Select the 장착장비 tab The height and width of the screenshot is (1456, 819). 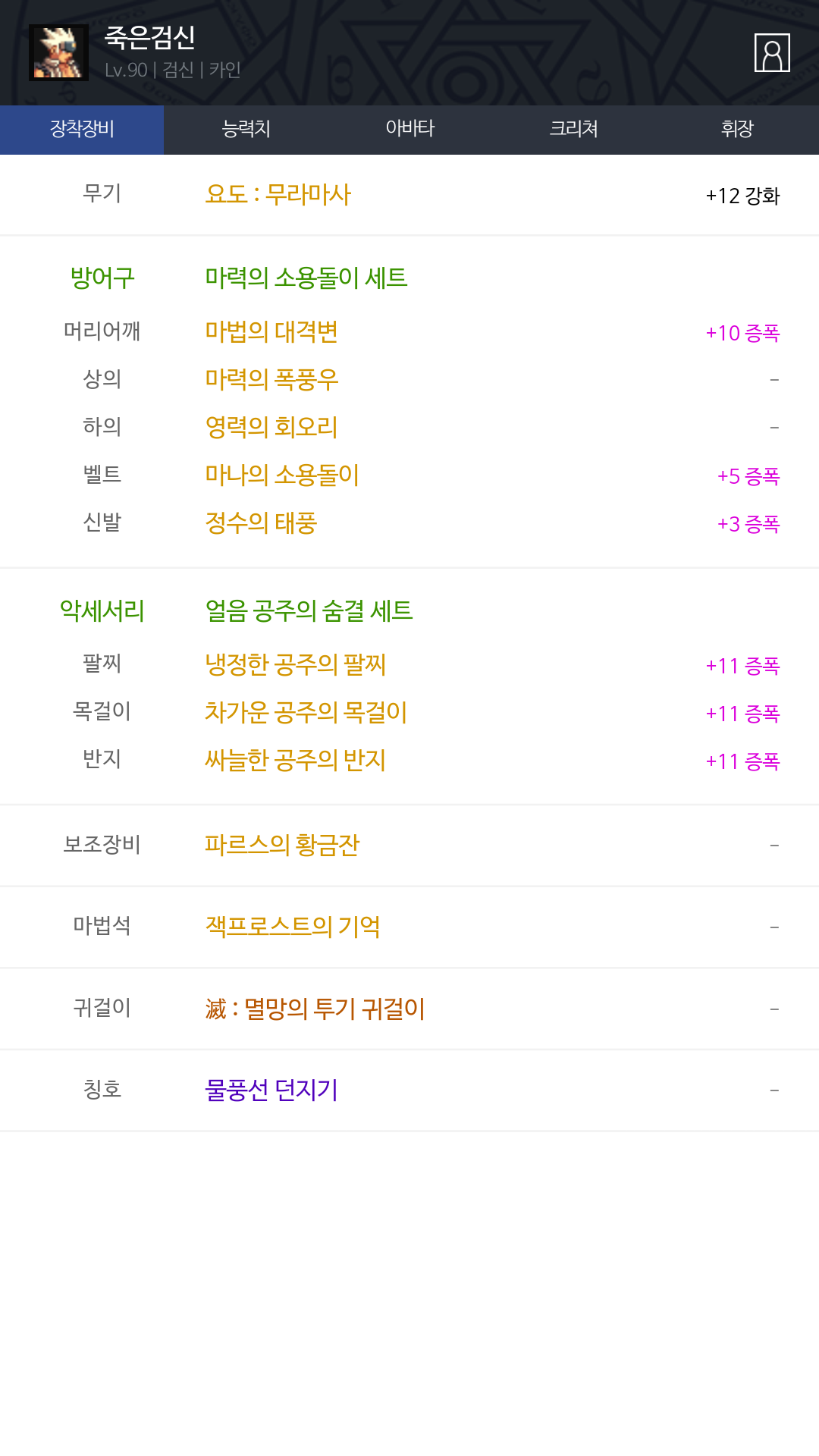pyautogui.click(x=82, y=130)
